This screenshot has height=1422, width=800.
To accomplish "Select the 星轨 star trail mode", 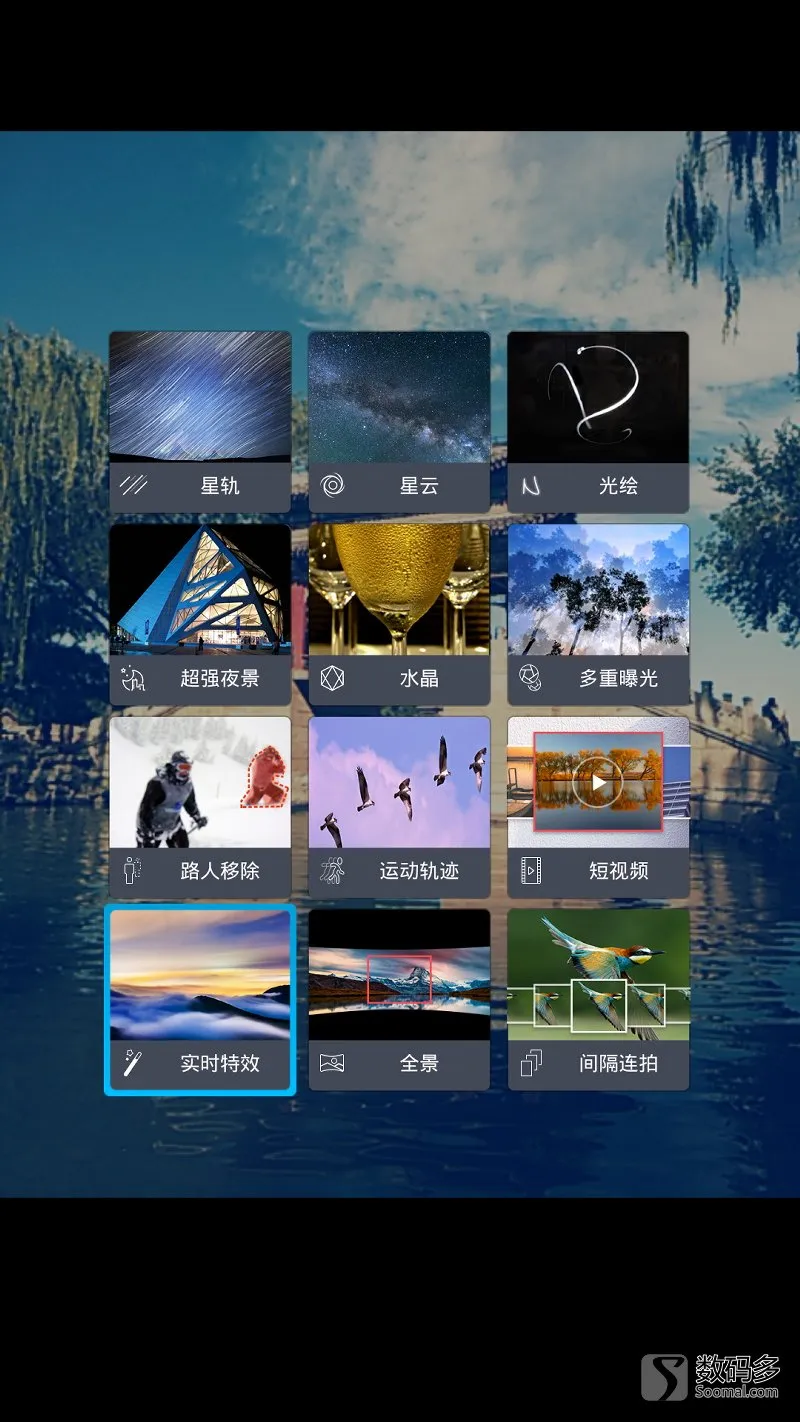I will coord(200,421).
